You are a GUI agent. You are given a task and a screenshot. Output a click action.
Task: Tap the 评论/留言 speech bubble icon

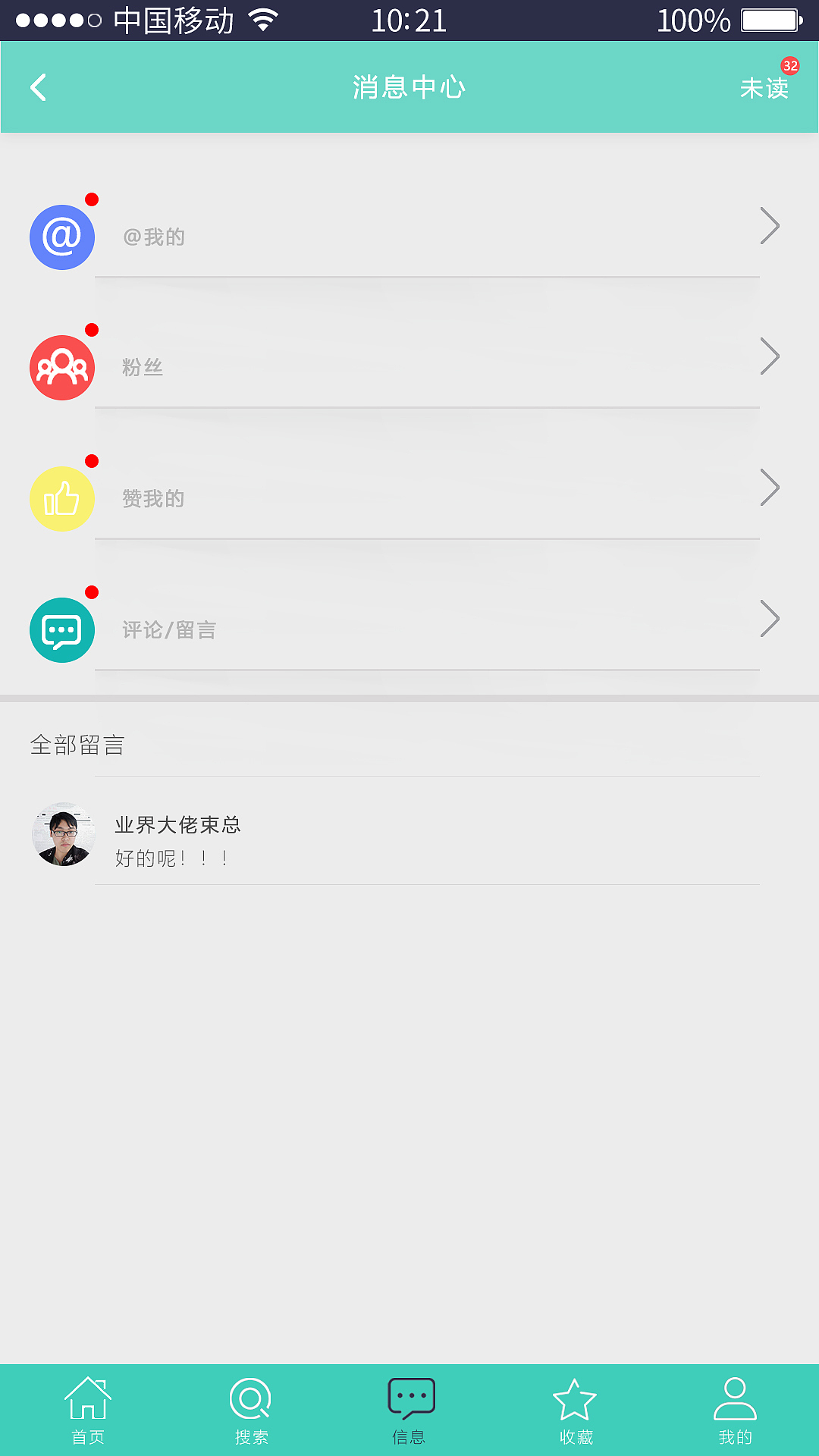[62, 629]
